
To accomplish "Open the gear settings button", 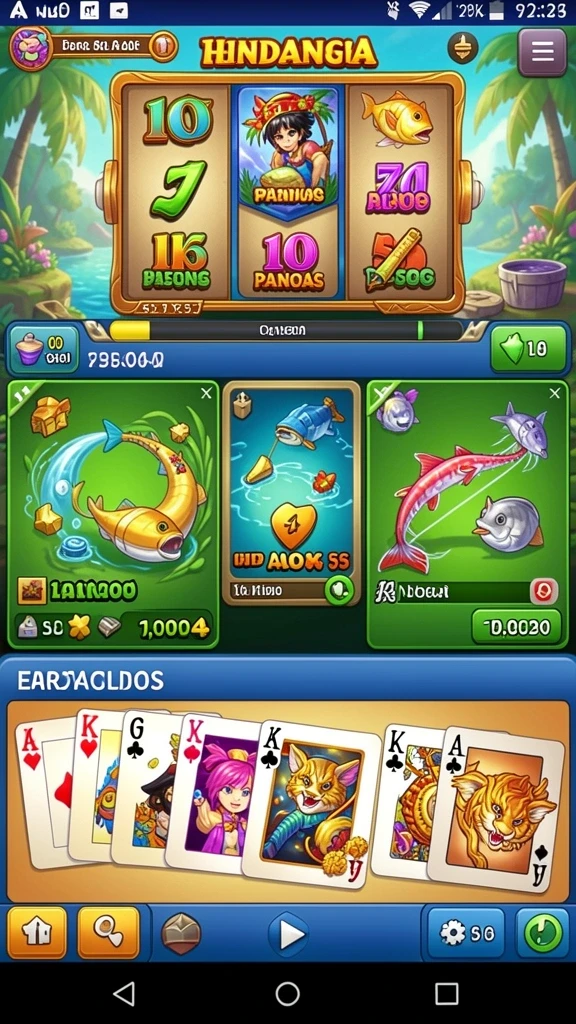I will coord(466,933).
